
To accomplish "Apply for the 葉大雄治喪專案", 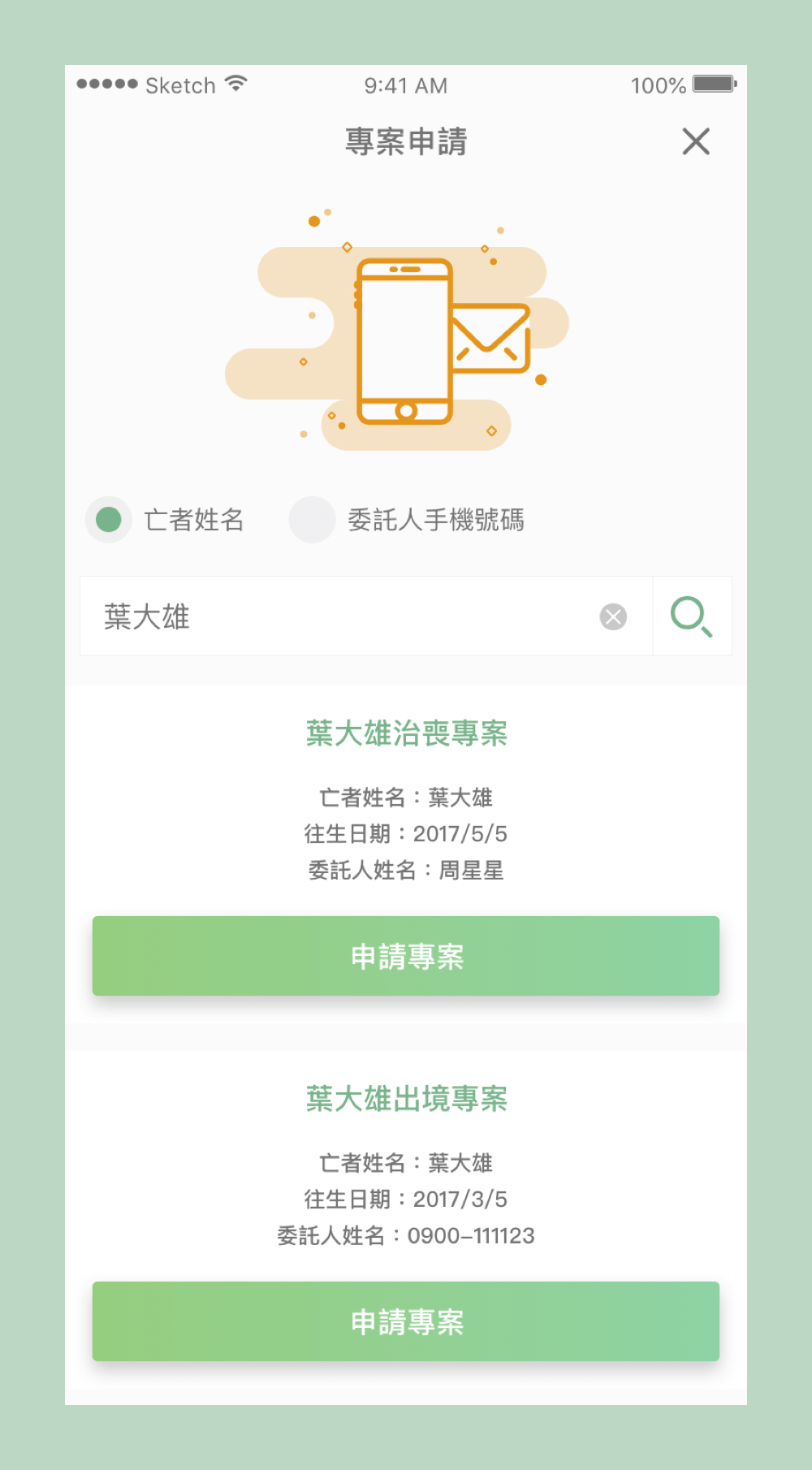I will [406, 956].
